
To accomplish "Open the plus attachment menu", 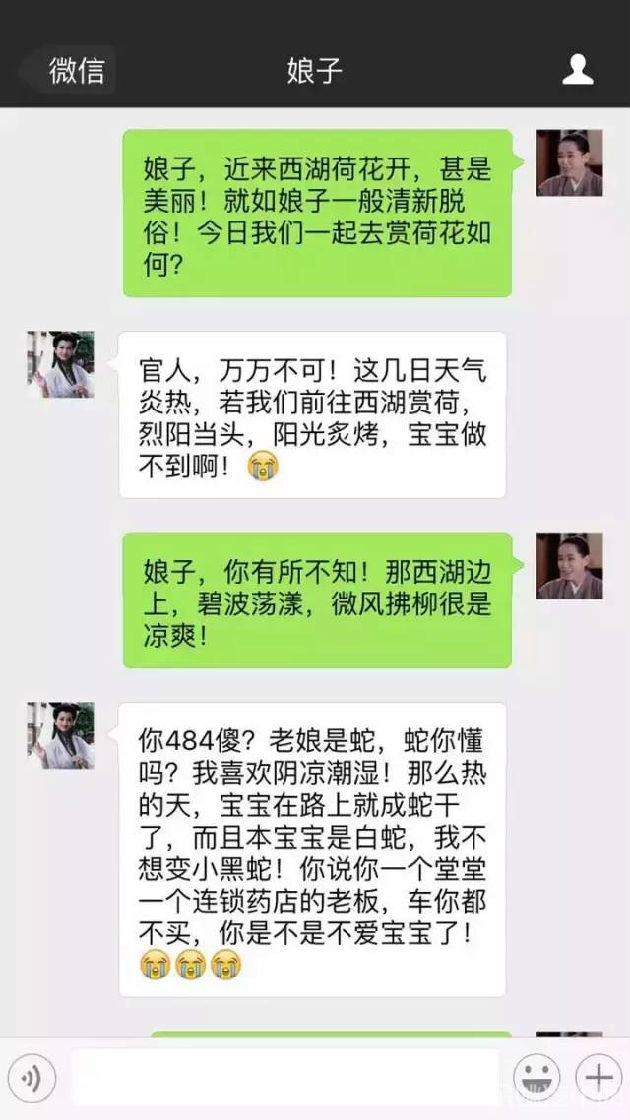I will coord(598,1078).
